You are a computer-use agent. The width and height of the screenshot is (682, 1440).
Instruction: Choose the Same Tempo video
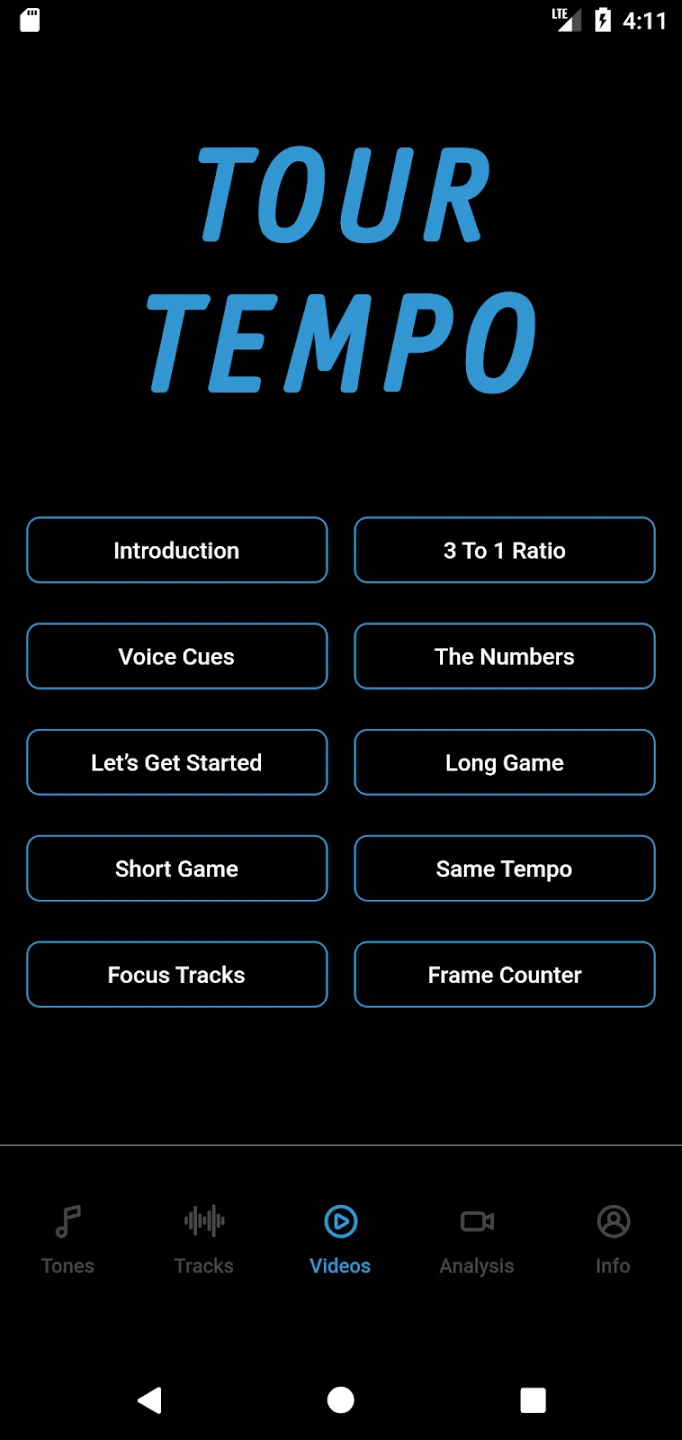[504, 868]
